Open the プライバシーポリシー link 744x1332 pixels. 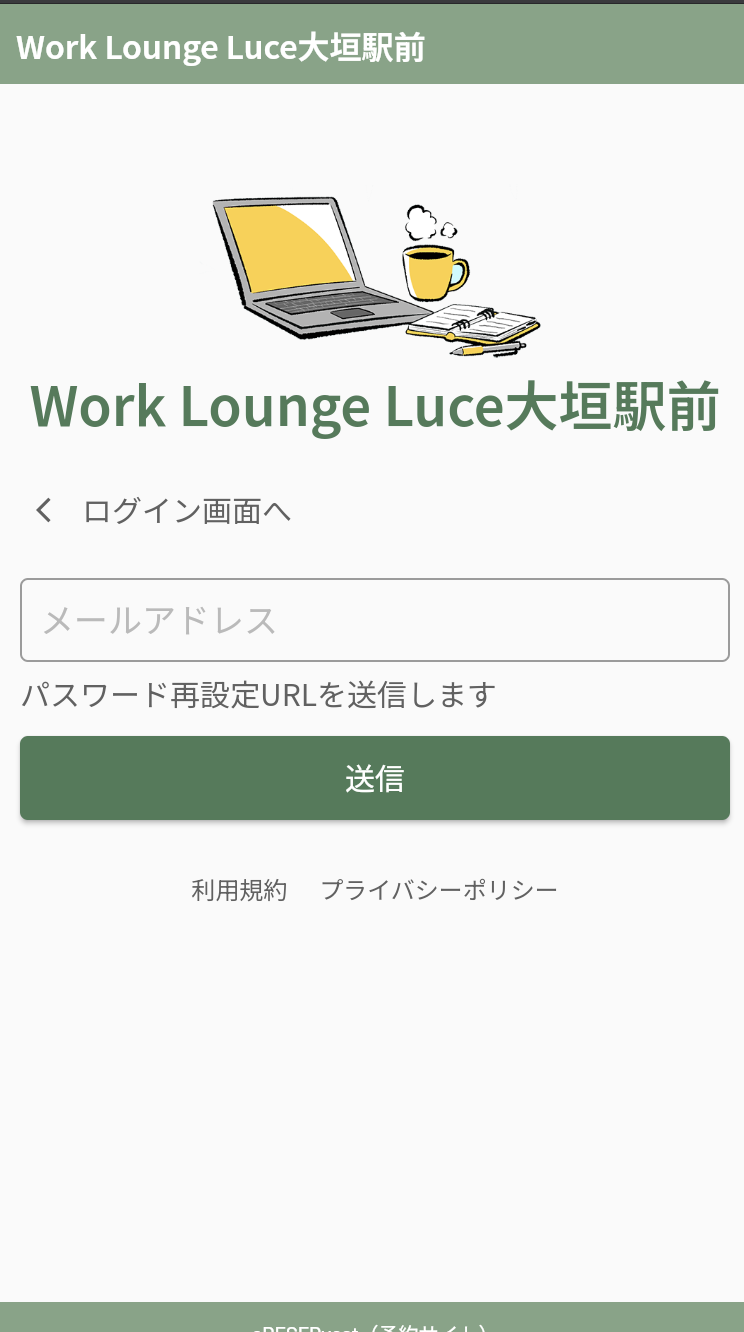tap(438, 890)
